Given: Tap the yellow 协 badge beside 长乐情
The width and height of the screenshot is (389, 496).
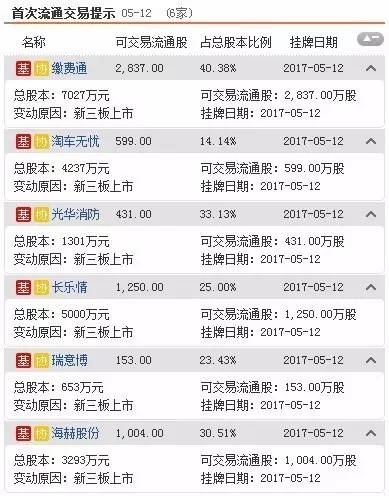Looking at the screenshot, I should pyautogui.click(x=41, y=287).
